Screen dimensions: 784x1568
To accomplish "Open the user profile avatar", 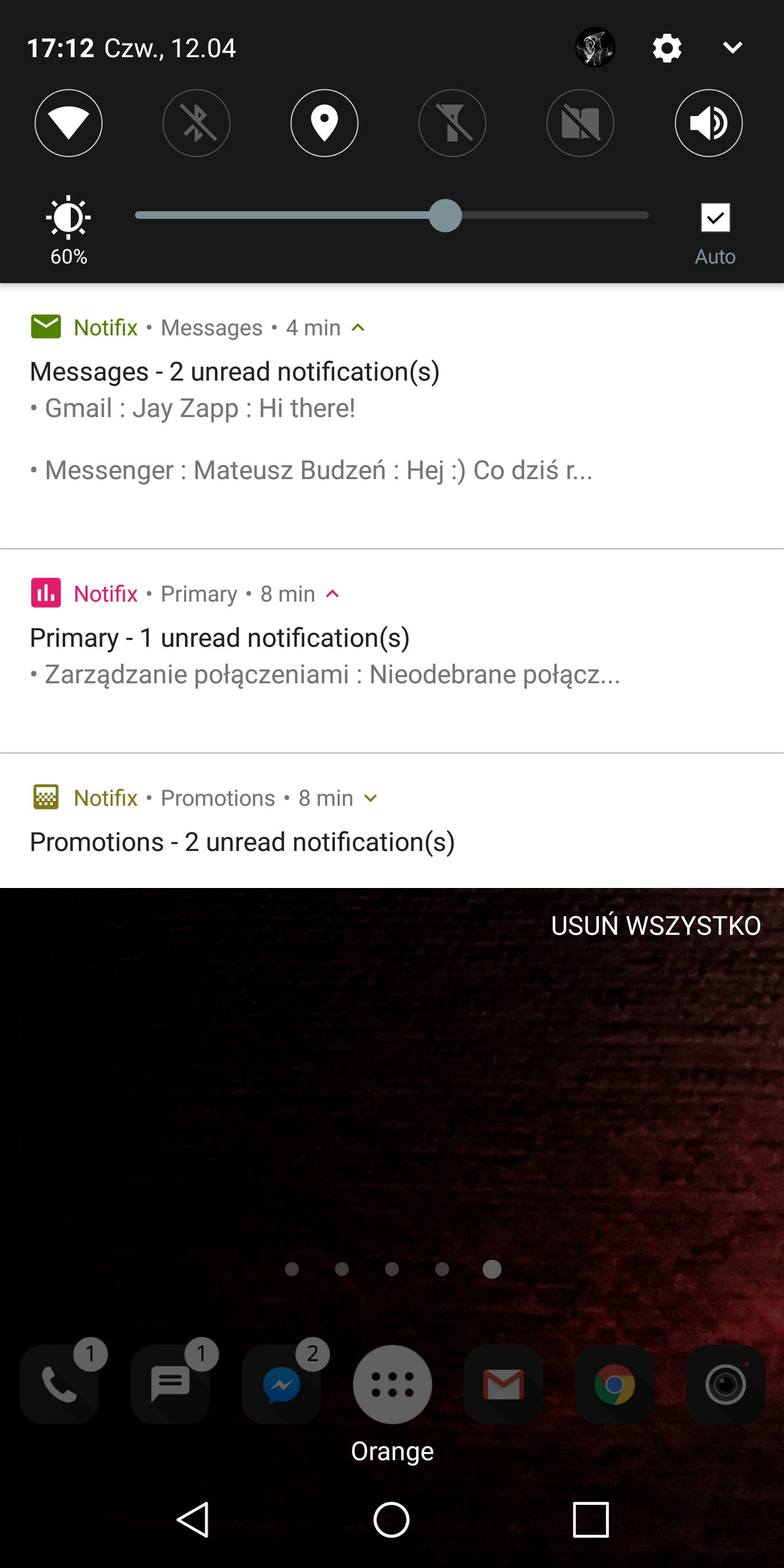I will [x=595, y=47].
